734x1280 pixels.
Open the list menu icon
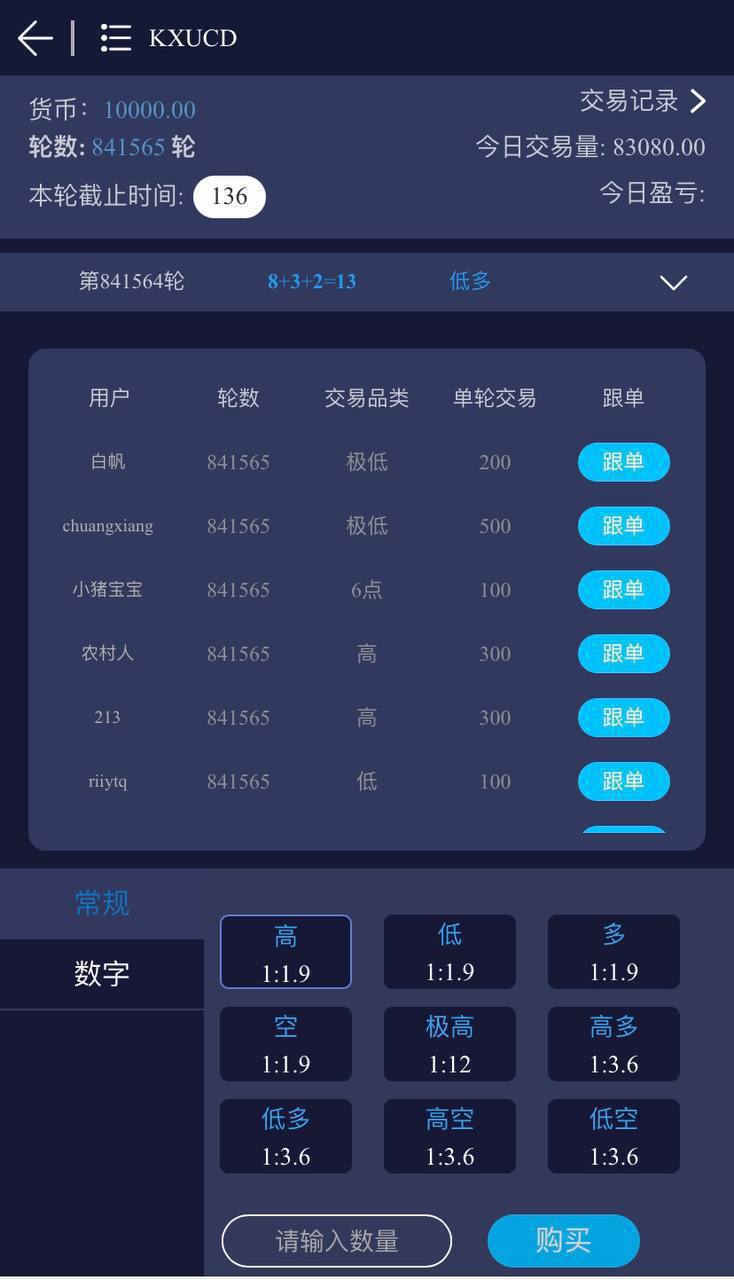(116, 38)
